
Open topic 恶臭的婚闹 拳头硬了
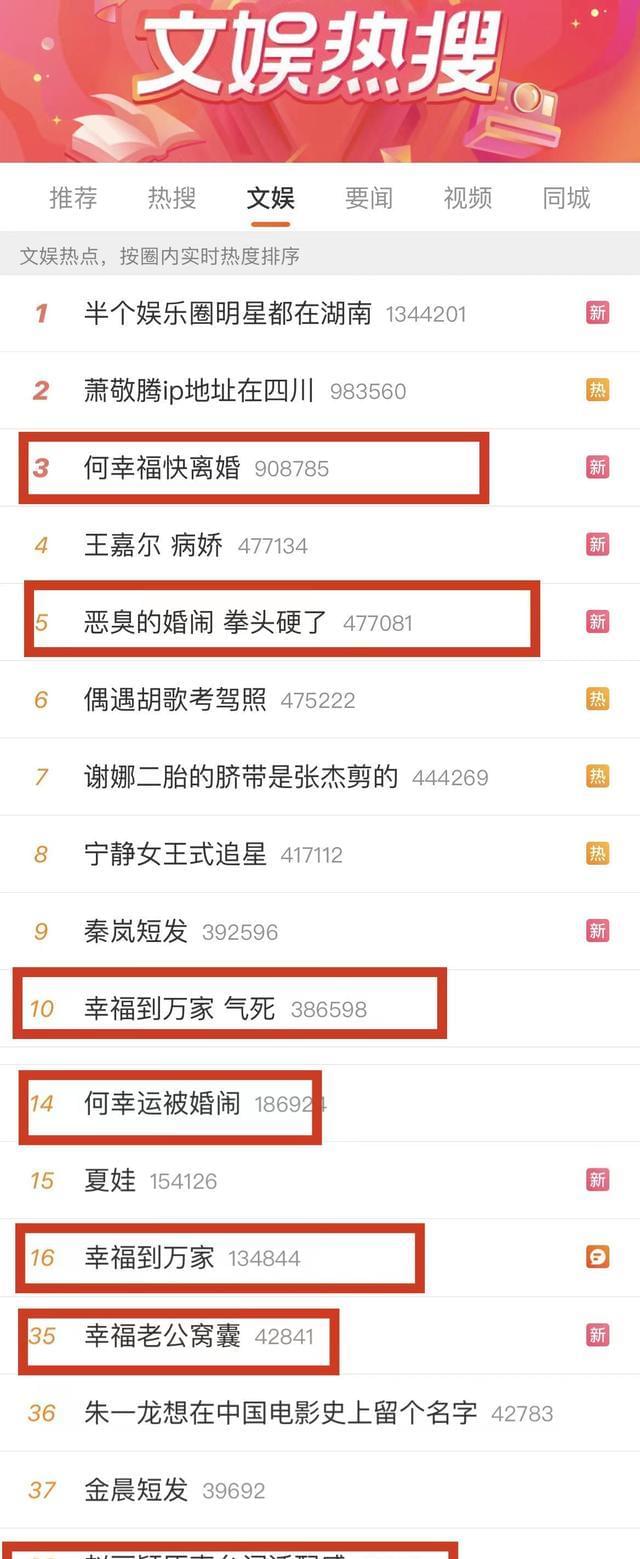(206, 622)
